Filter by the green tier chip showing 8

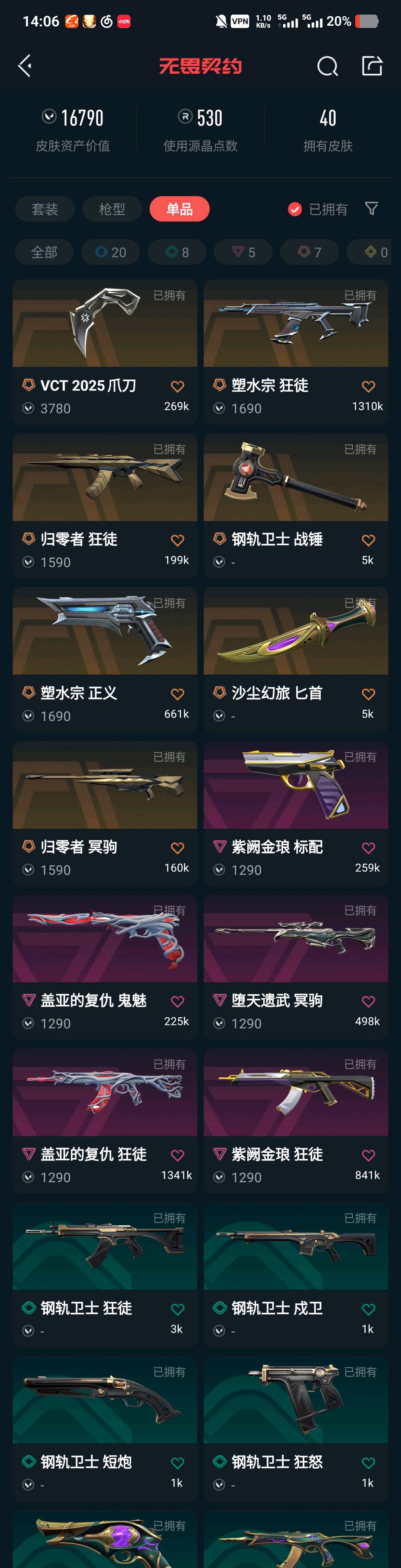177,252
